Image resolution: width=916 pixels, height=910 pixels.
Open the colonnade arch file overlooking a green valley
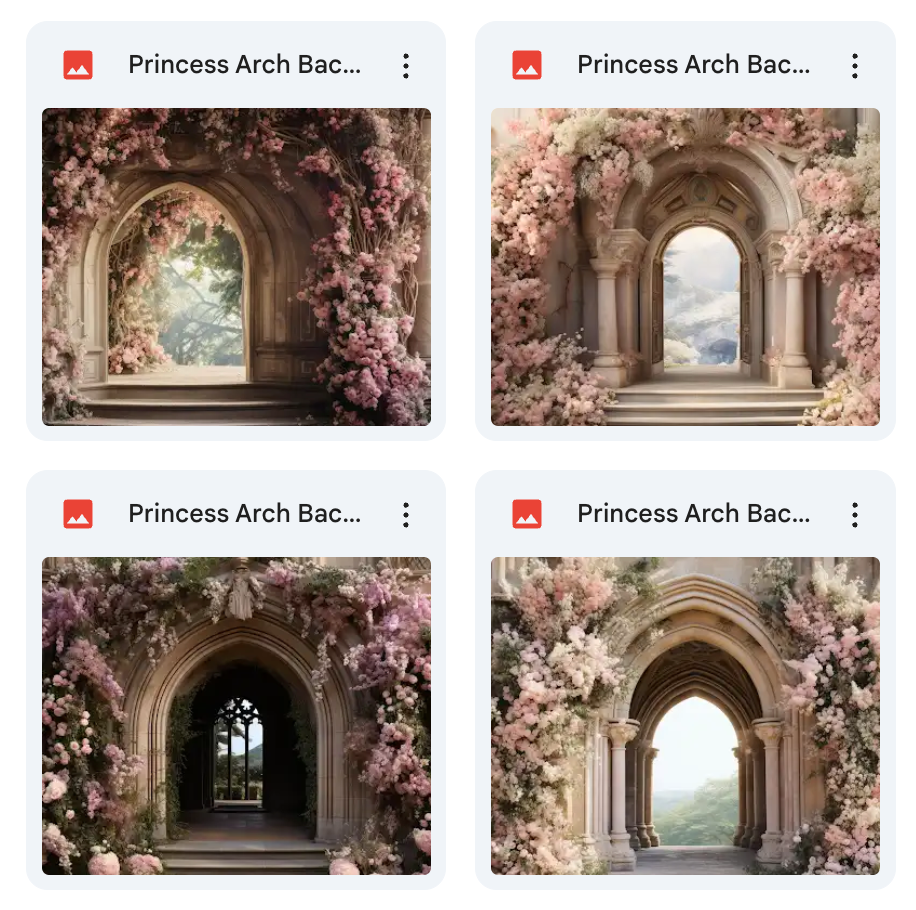tap(685, 716)
